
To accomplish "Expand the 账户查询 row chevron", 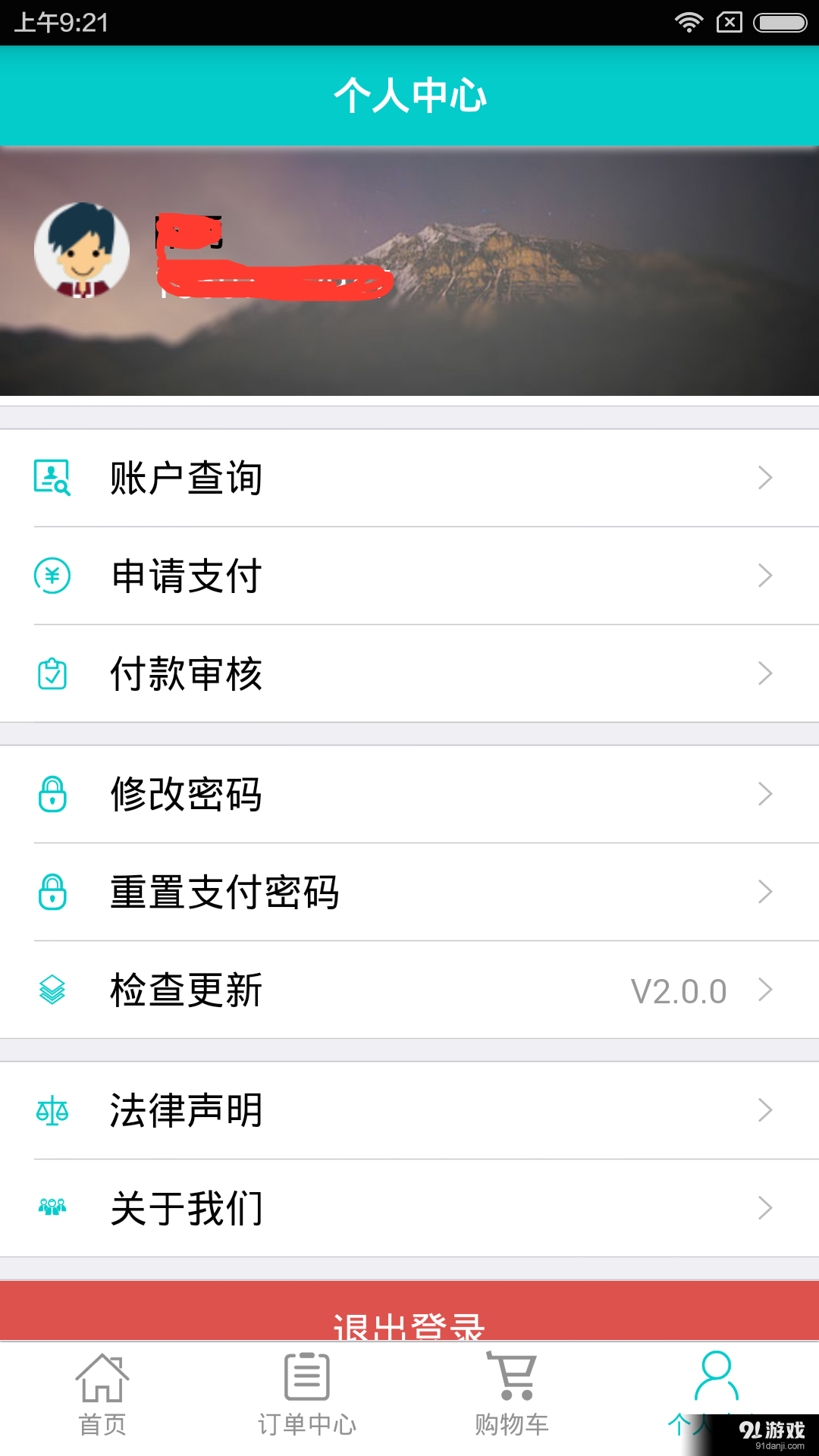I will pos(766,478).
